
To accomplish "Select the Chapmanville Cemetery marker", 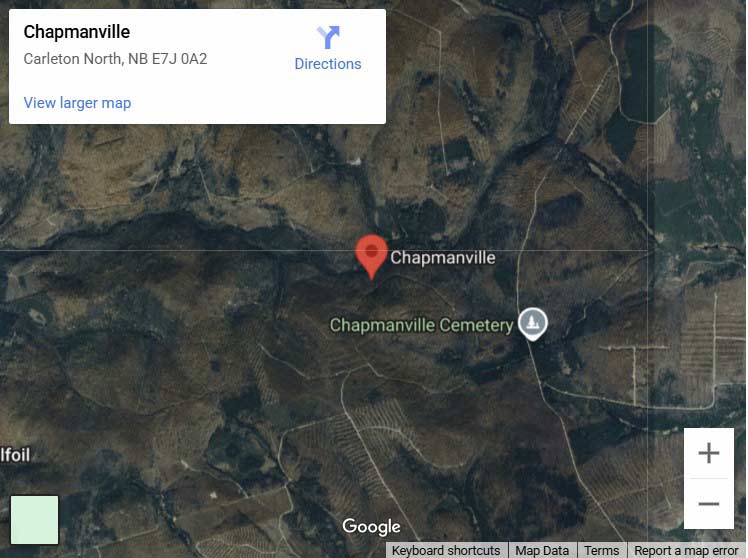I will (x=532, y=323).
